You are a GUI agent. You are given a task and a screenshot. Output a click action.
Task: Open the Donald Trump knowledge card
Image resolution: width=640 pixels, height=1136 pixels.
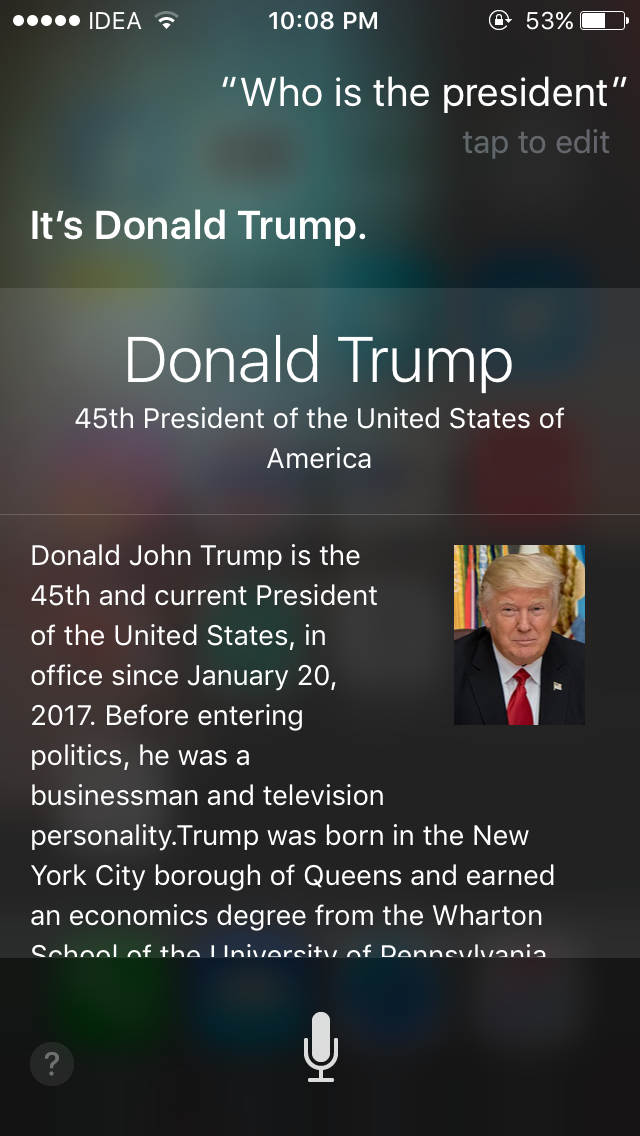(x=320, y=401)
